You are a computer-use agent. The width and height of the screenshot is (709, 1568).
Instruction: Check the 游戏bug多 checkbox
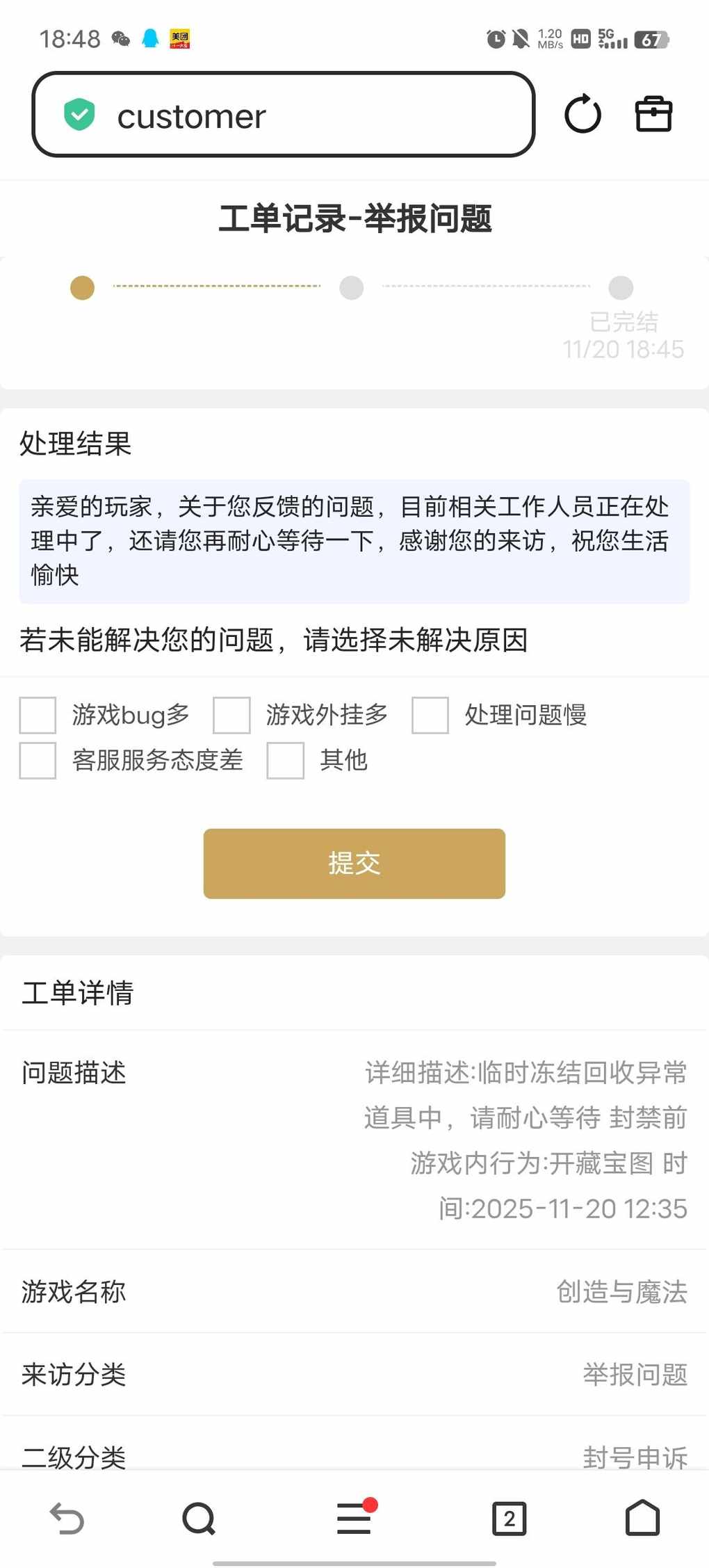[38, 716]
